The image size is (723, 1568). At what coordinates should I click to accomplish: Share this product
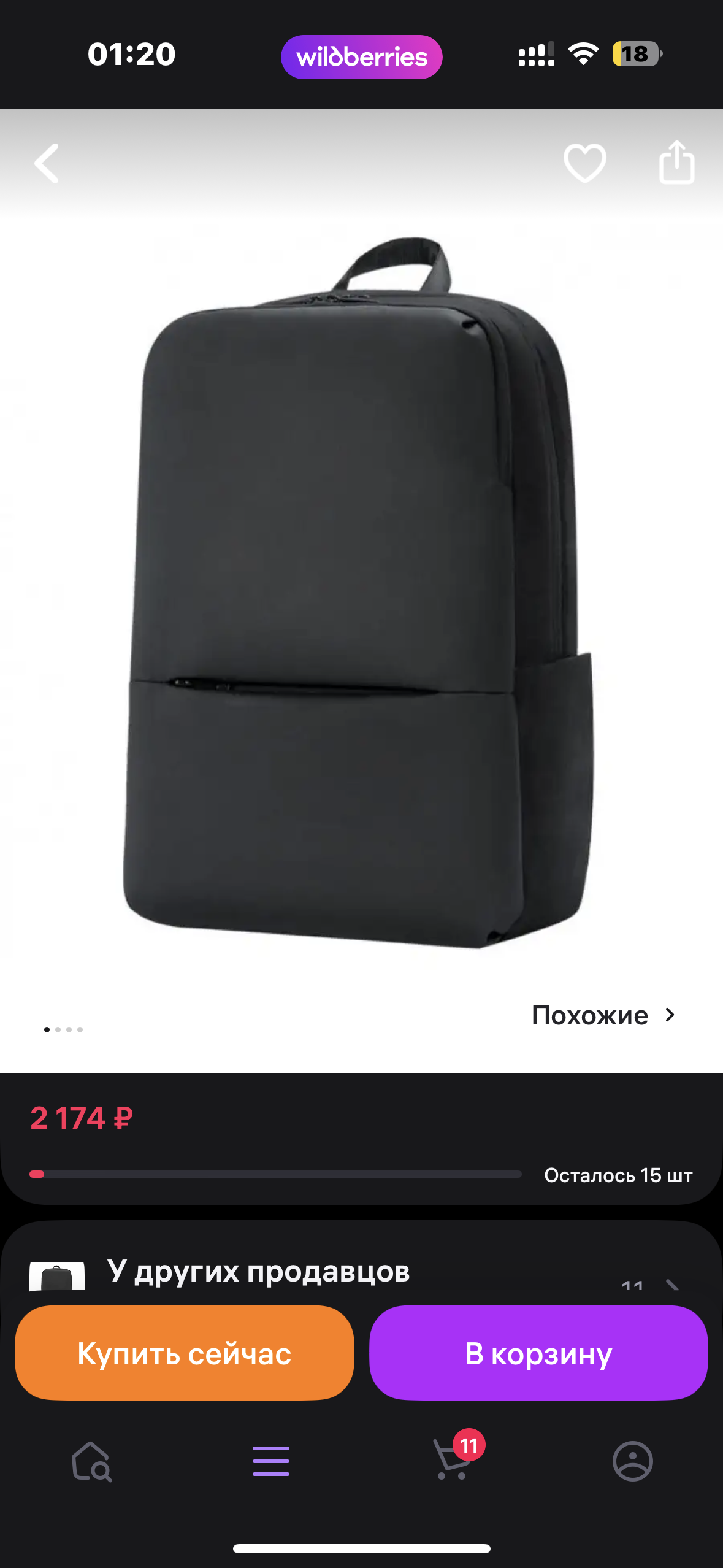point(676,163)
